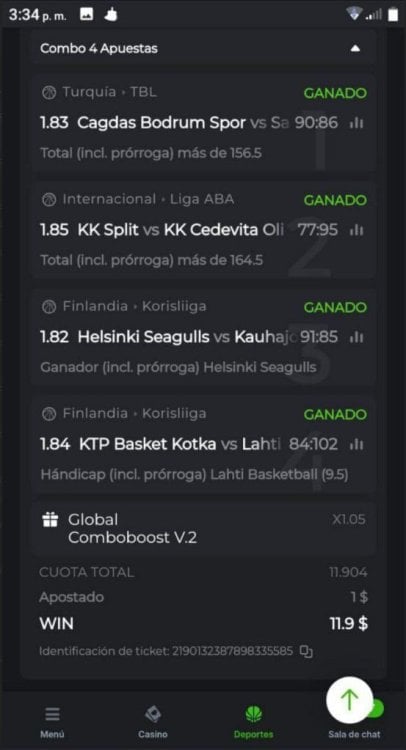The height and width of the screenshot is (750, 406).
Task: Open Sala de chat
Action: pos(354,733)
